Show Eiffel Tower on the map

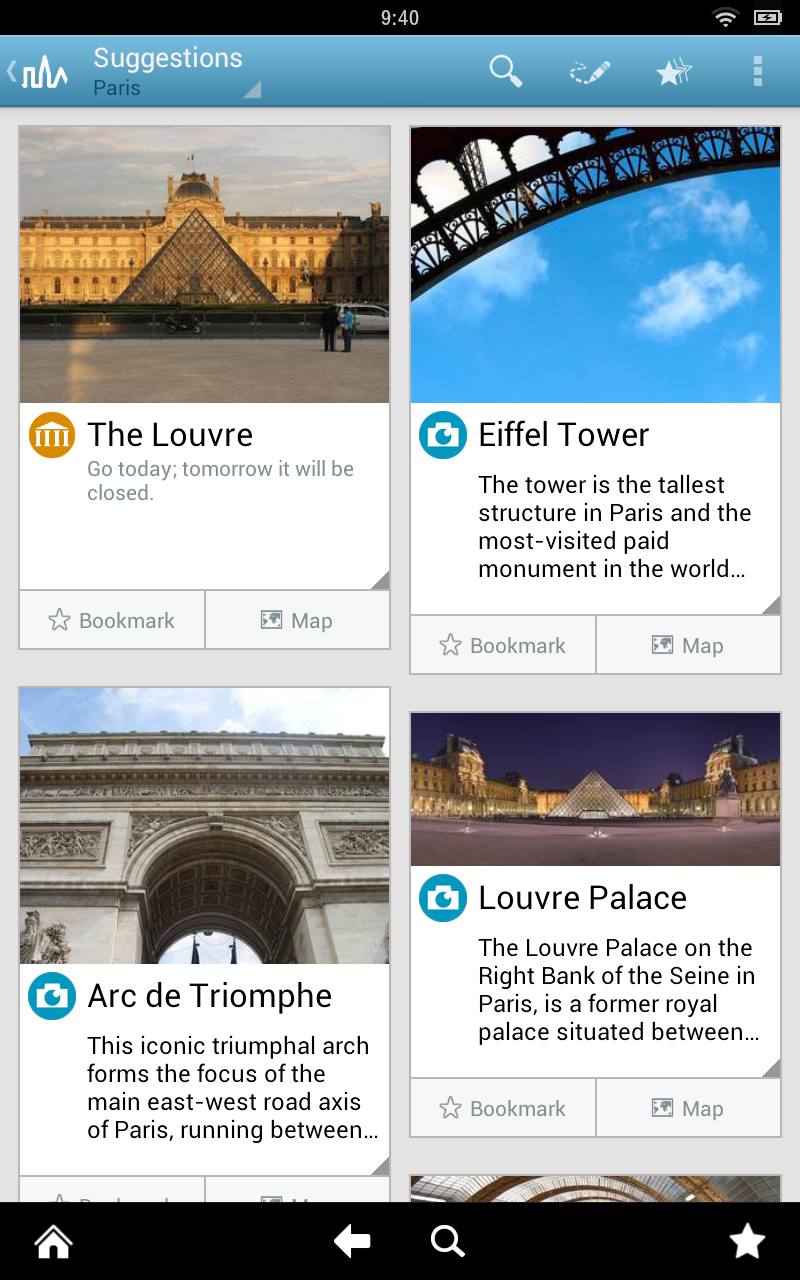(x=688, y=645)
